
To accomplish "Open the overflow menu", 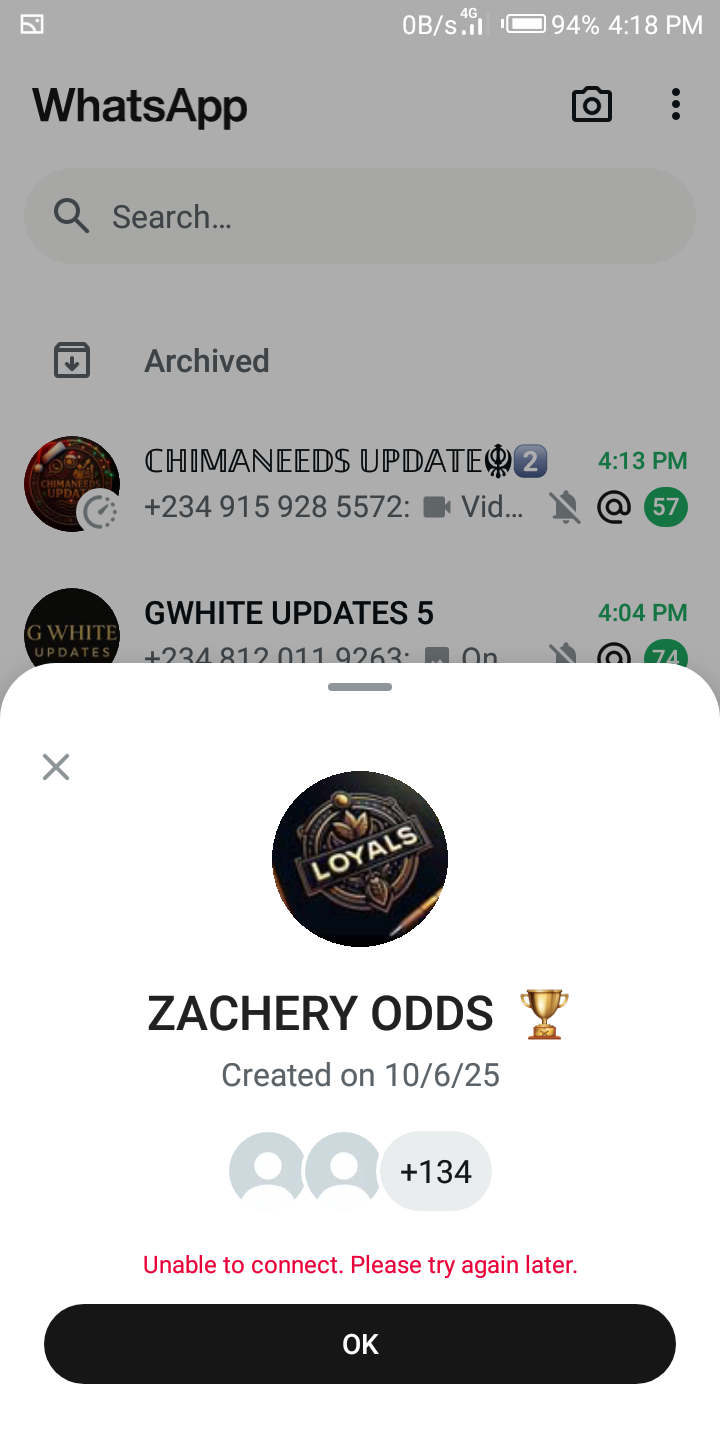I will pyautogui.click(x=676, y=105).
